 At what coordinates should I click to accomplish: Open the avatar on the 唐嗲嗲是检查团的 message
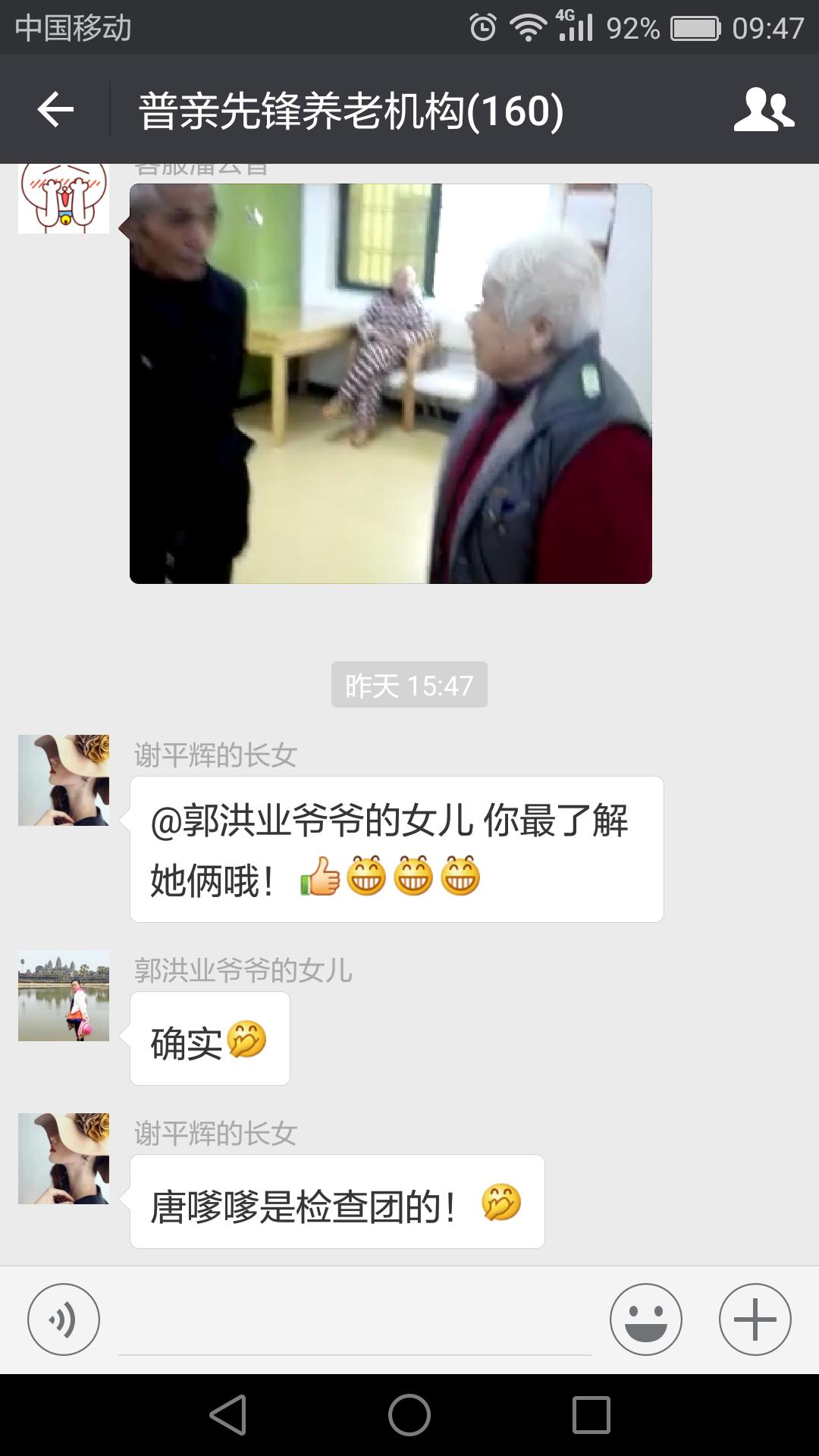(x=64, y=1158)
